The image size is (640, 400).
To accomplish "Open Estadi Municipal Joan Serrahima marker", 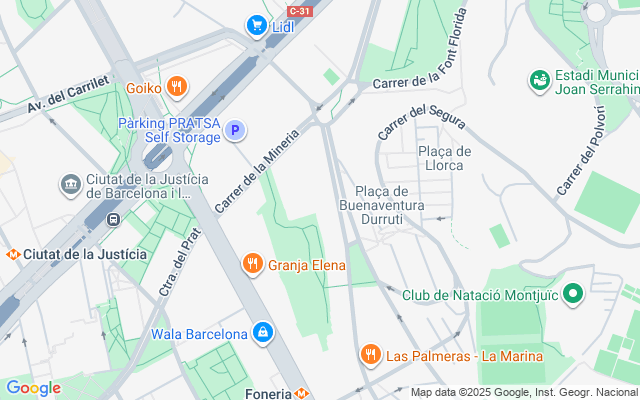I will 540,79.
